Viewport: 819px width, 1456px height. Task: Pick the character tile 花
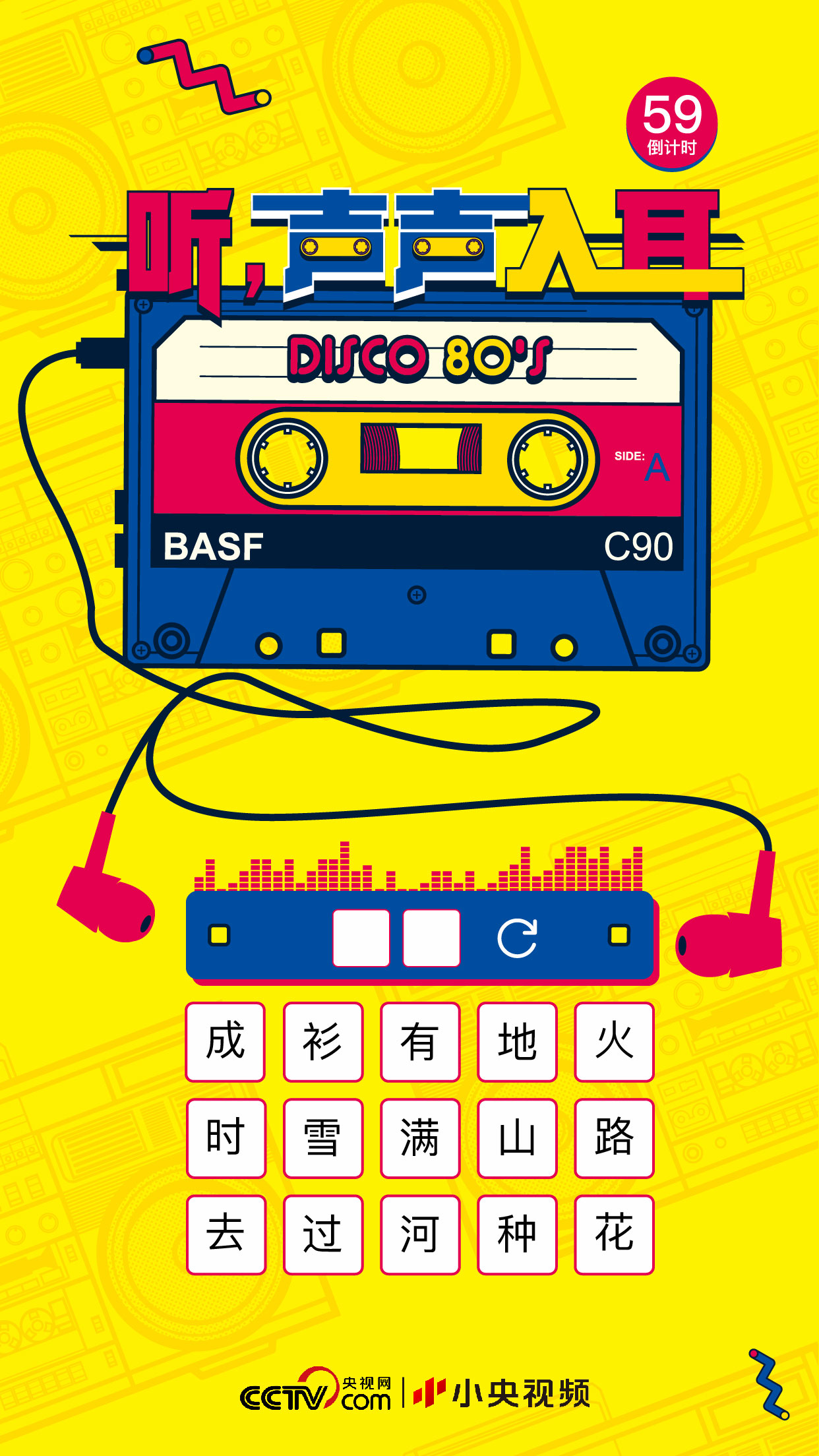pos(614,1234)
